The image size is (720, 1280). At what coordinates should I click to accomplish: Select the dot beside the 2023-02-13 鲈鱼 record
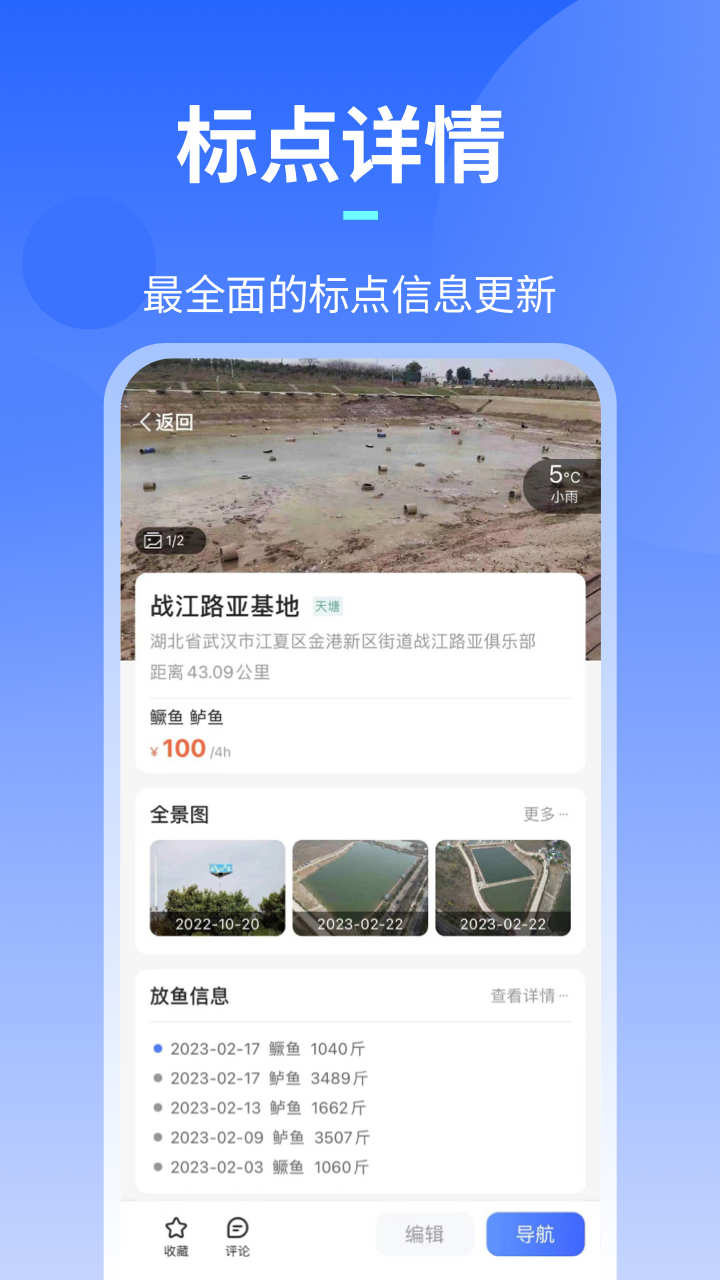[157, 1108]
